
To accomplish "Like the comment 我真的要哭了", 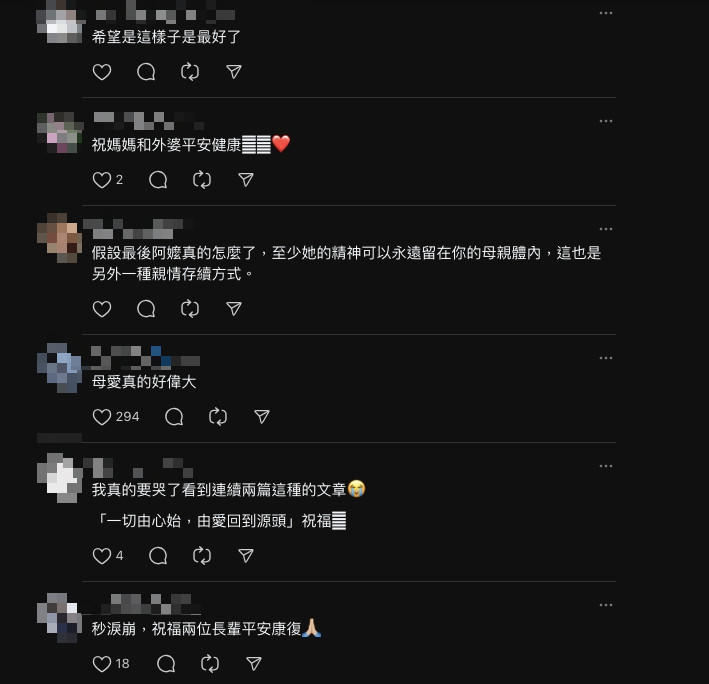I will [102, 555].
